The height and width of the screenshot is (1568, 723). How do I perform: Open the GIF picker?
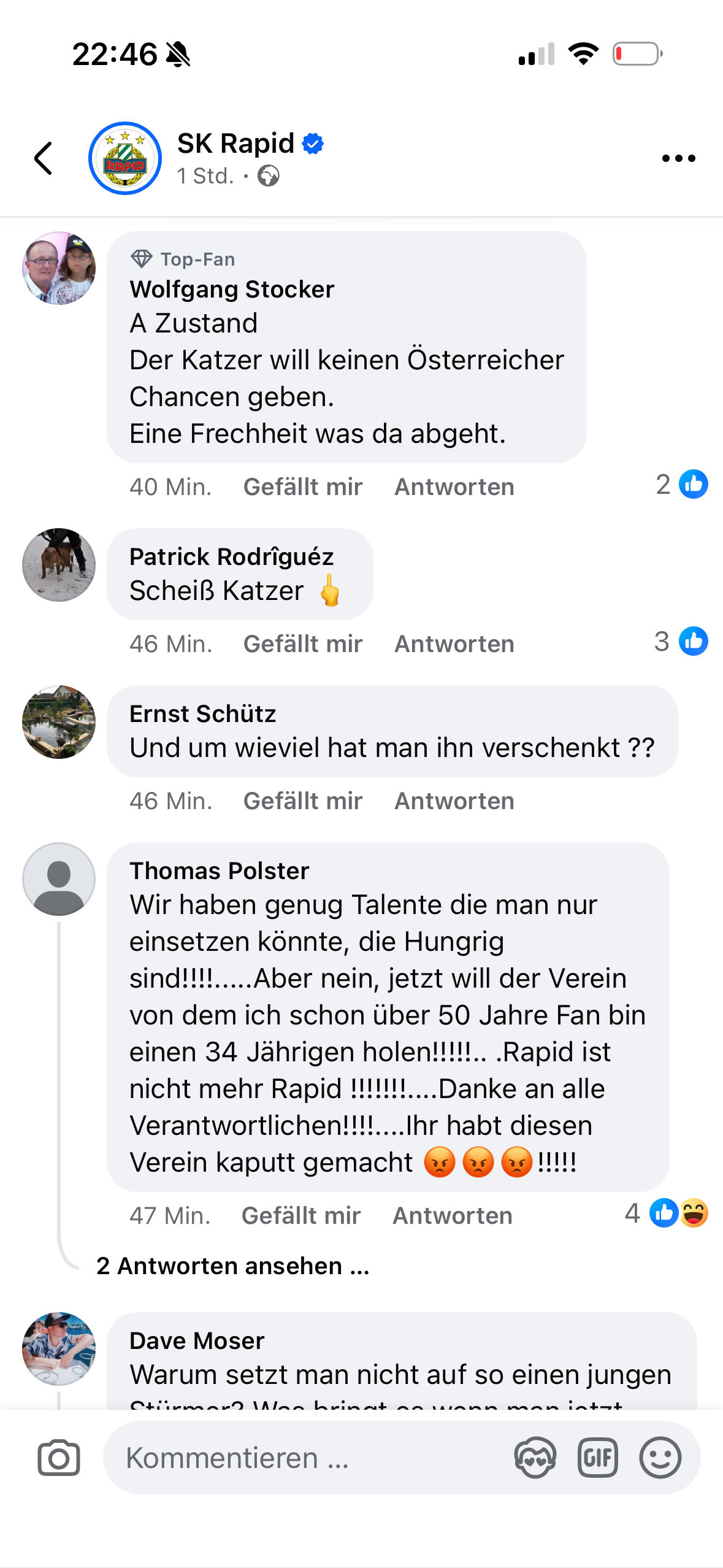[x=597, y=1458]
